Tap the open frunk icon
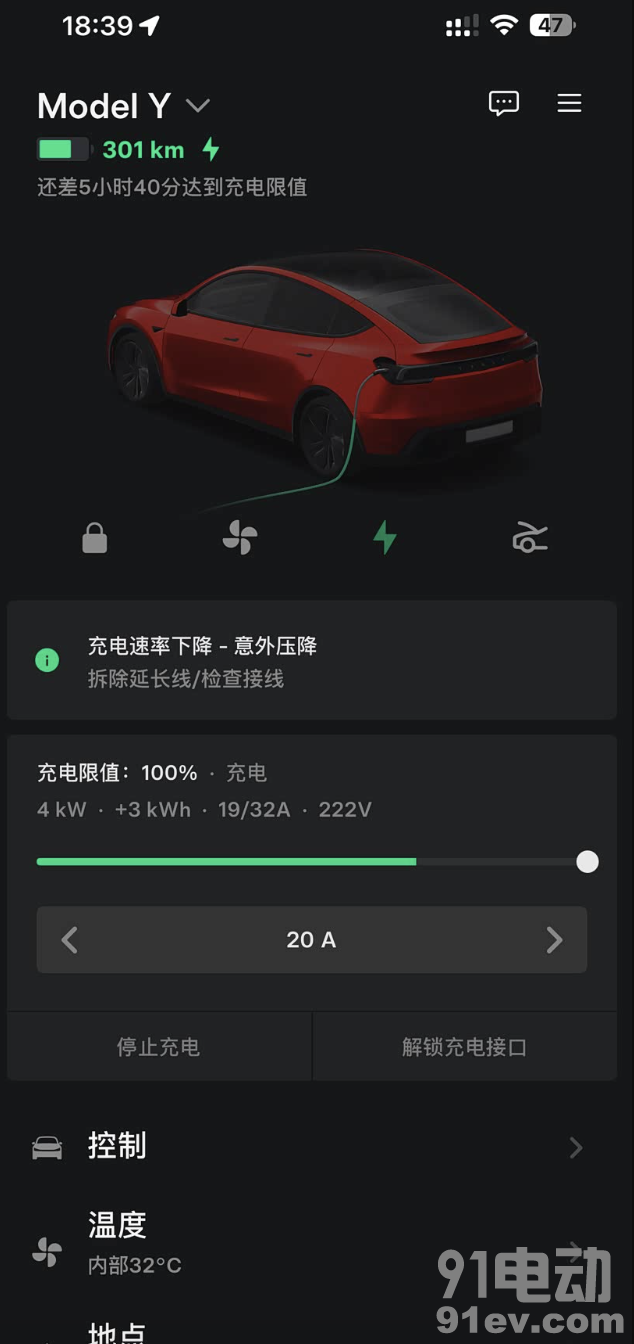Viewport: 634px width, 1344px height. 529,539
